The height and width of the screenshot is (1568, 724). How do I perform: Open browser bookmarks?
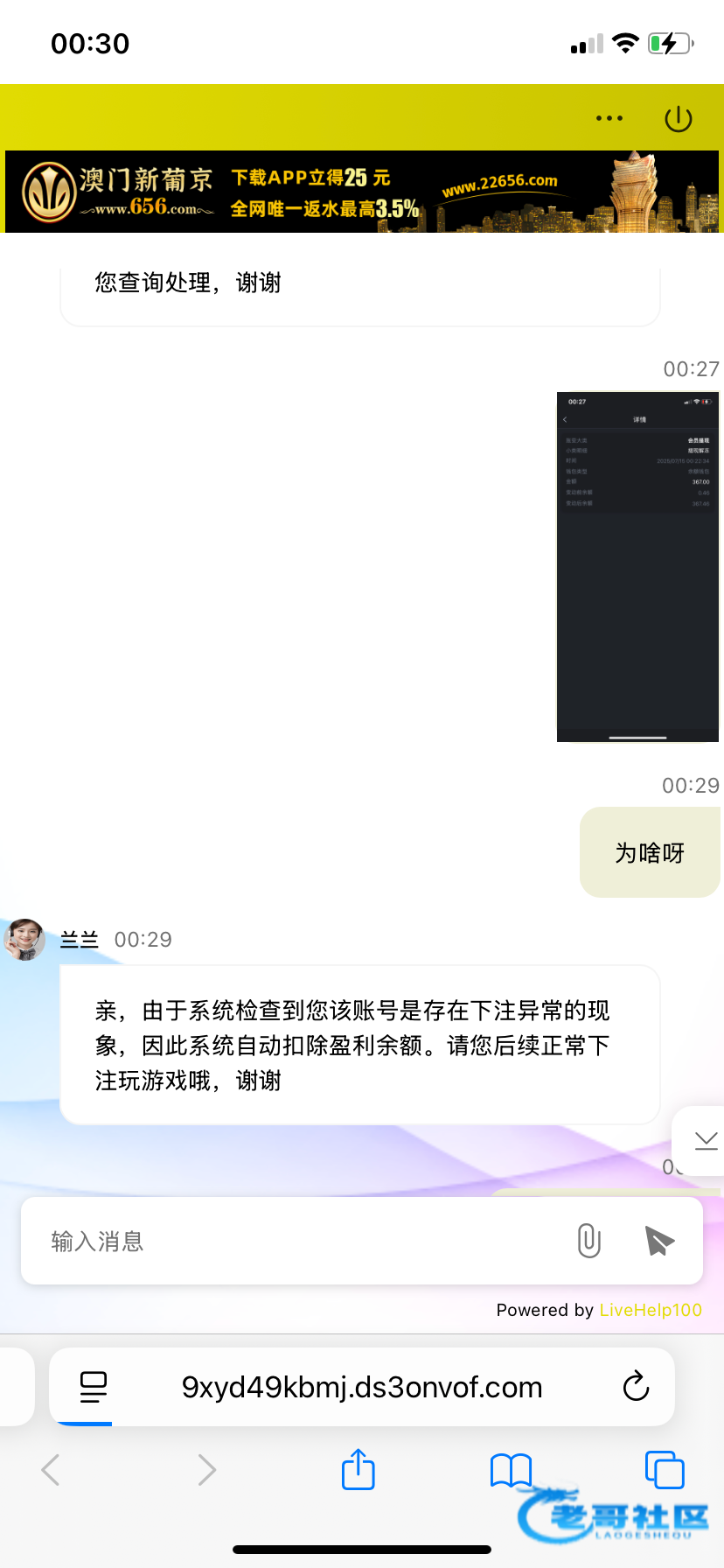511,1469
